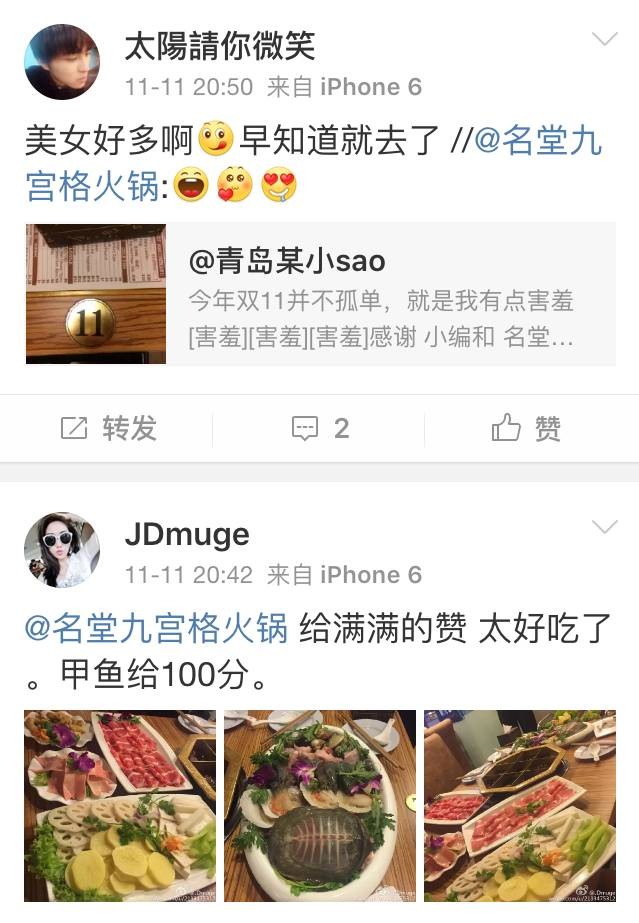Screen dimensions: 639x923
Task: View JDmuge's first photo with lotus slices
Action: tap(120, 805)
